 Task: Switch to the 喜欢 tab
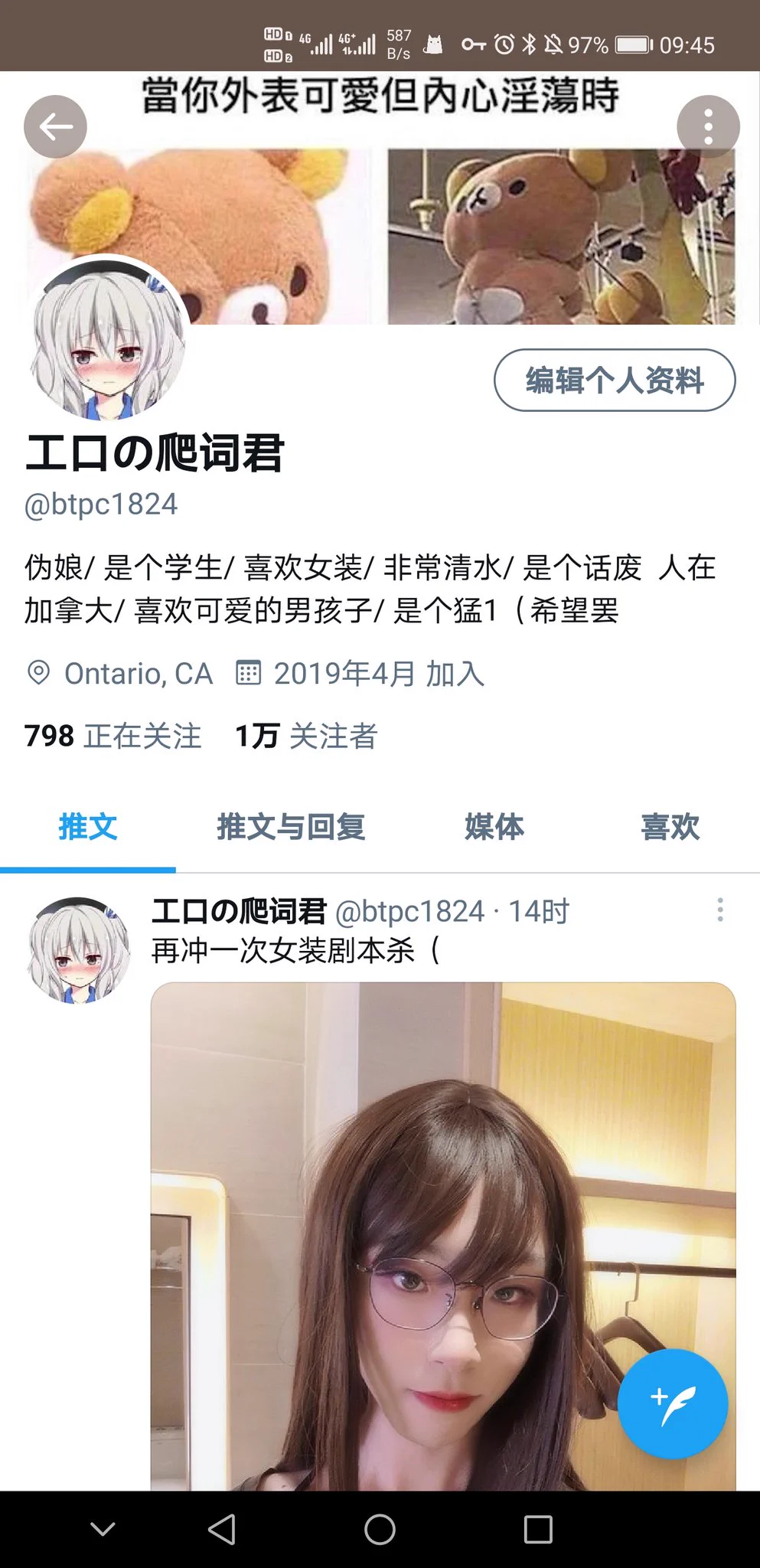670,828
